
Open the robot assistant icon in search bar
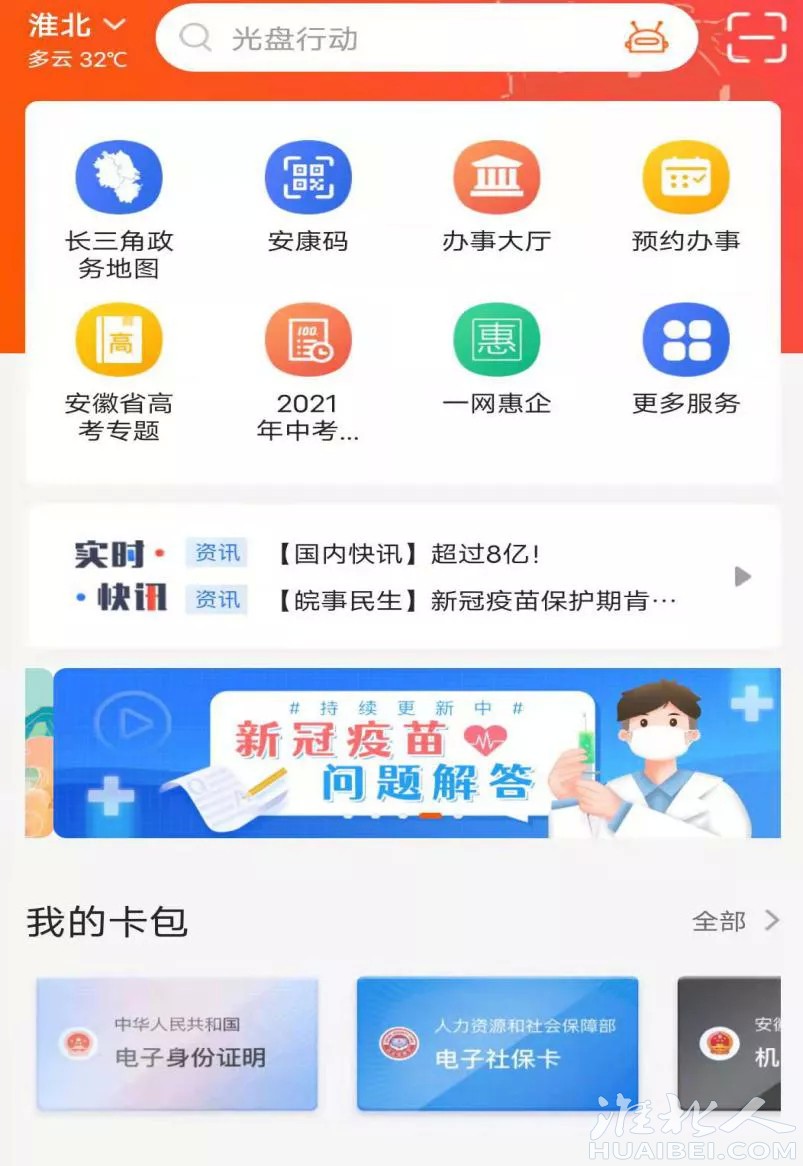point(647,38)
